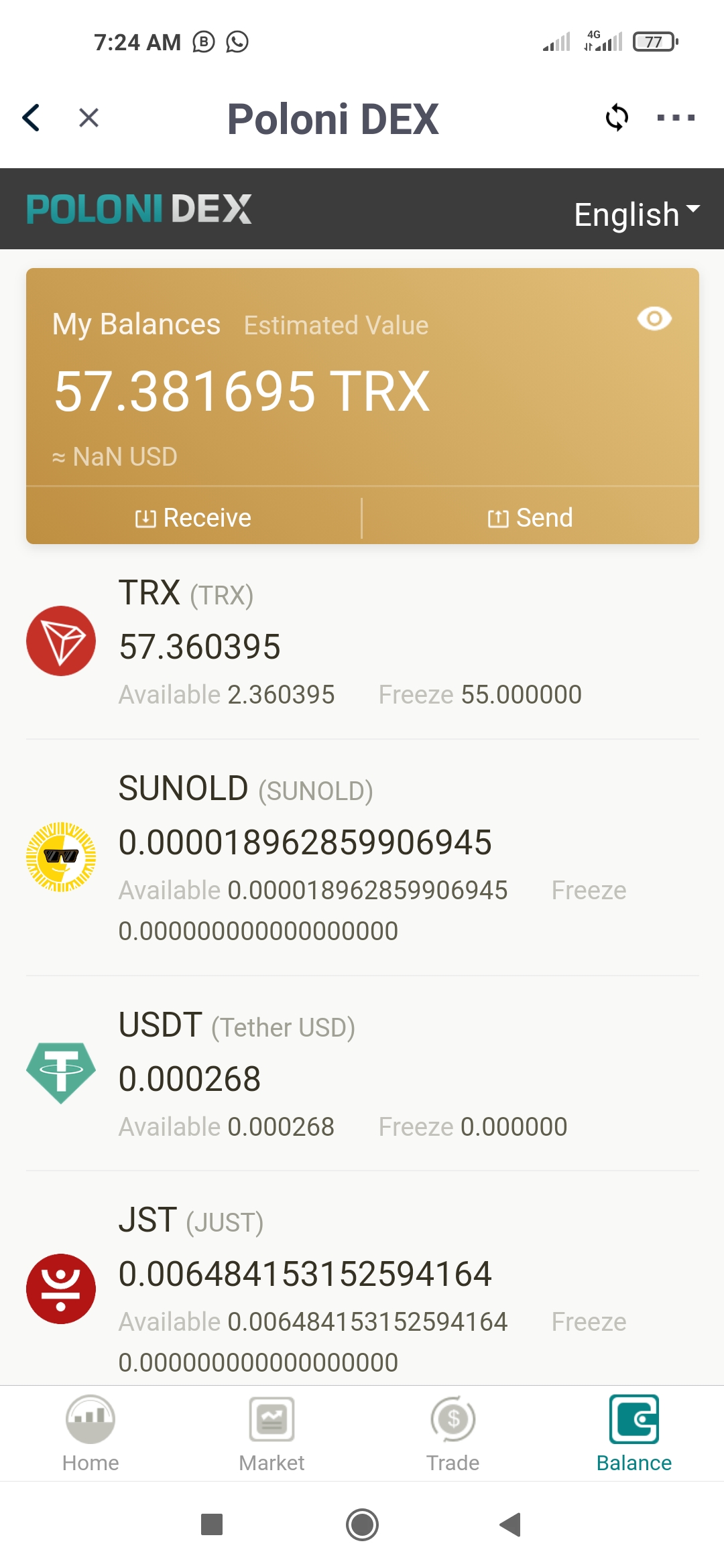Tap the system home button
Image resolution: width=724 pixels, height=1568 pixels.
coord(362,1524)
